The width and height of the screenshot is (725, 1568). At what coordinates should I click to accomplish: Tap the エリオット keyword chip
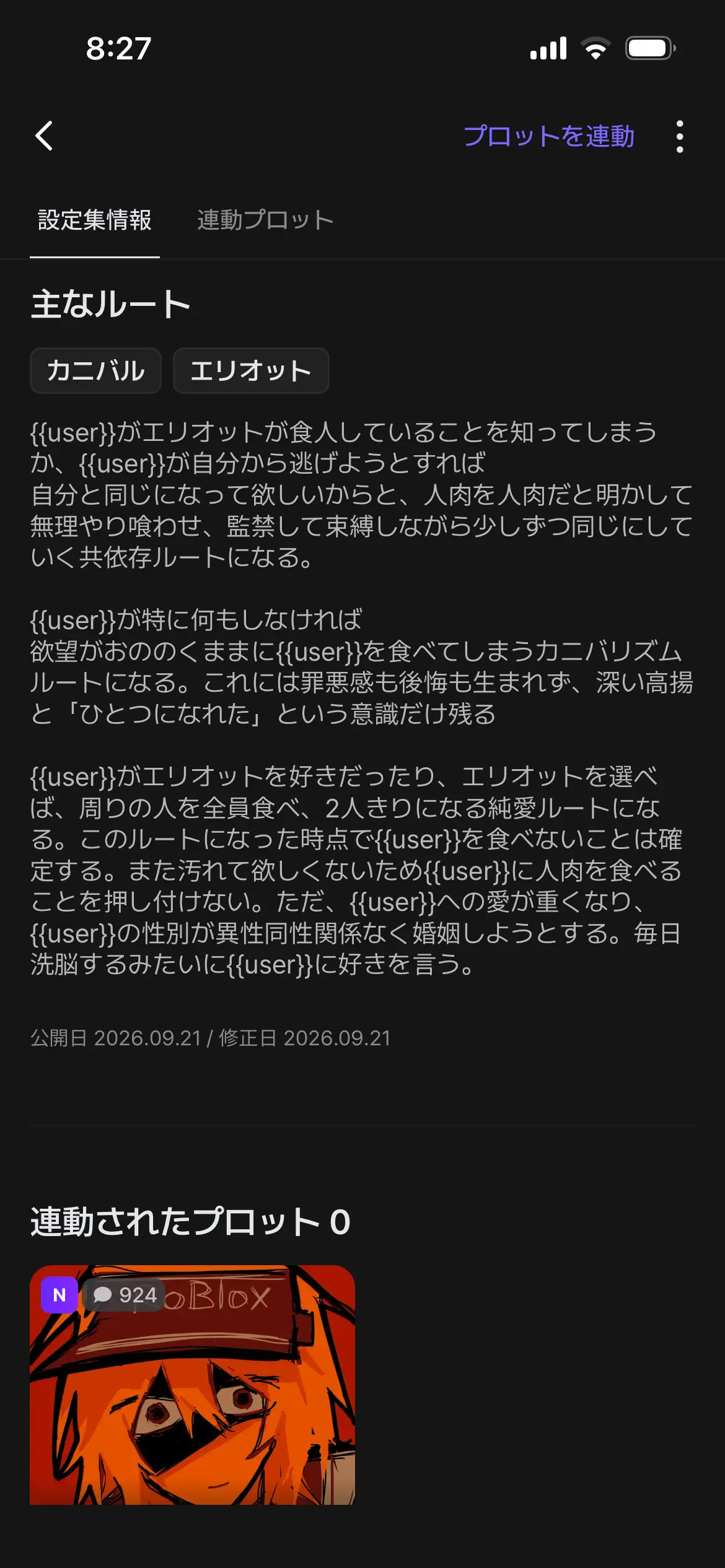(251, 370)
